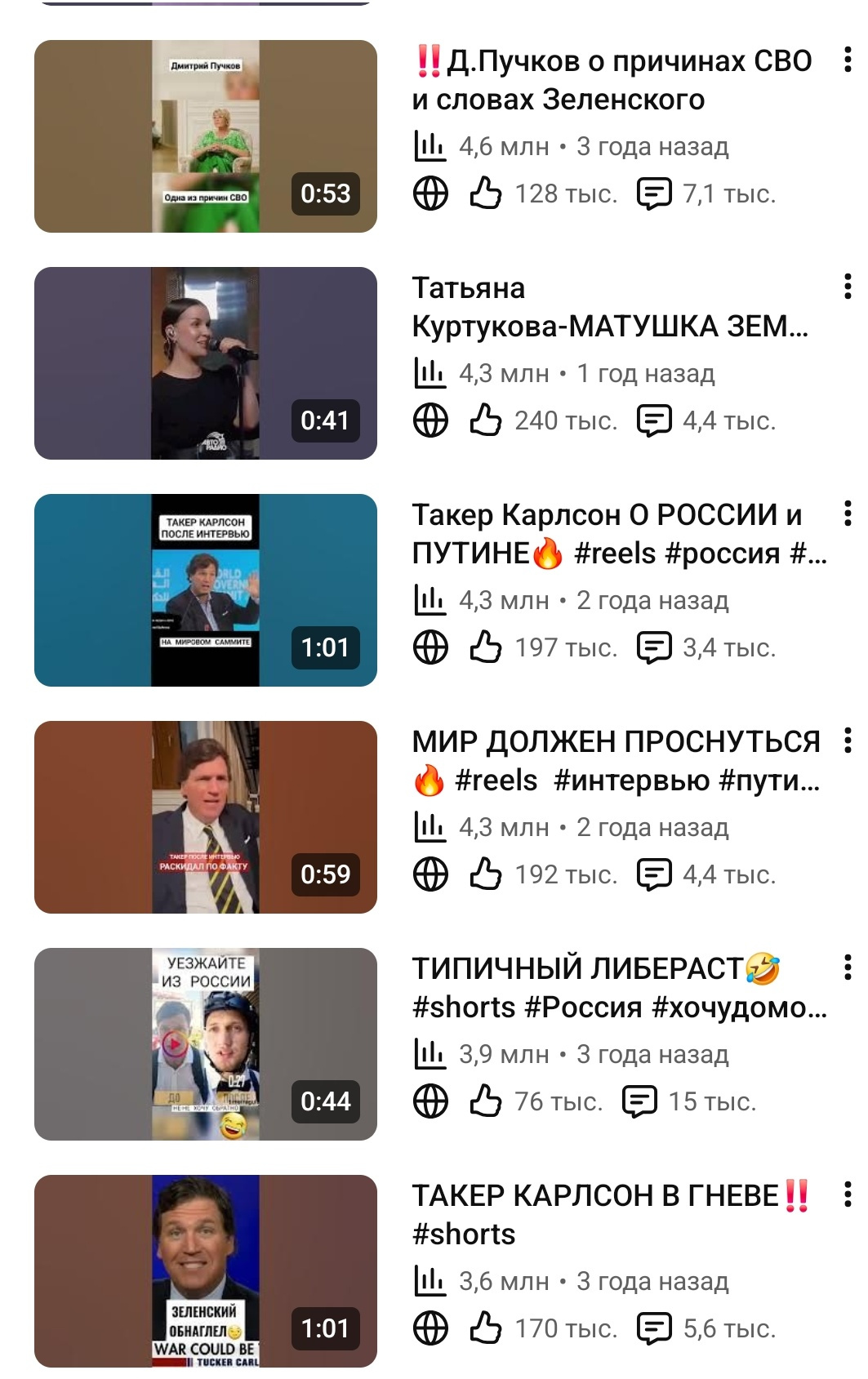Open options for ТАКЕР КАРЛСОН В ГНЕВЕ video
The height and width of the screenshot is (1379, 868).
(848, 1194)
